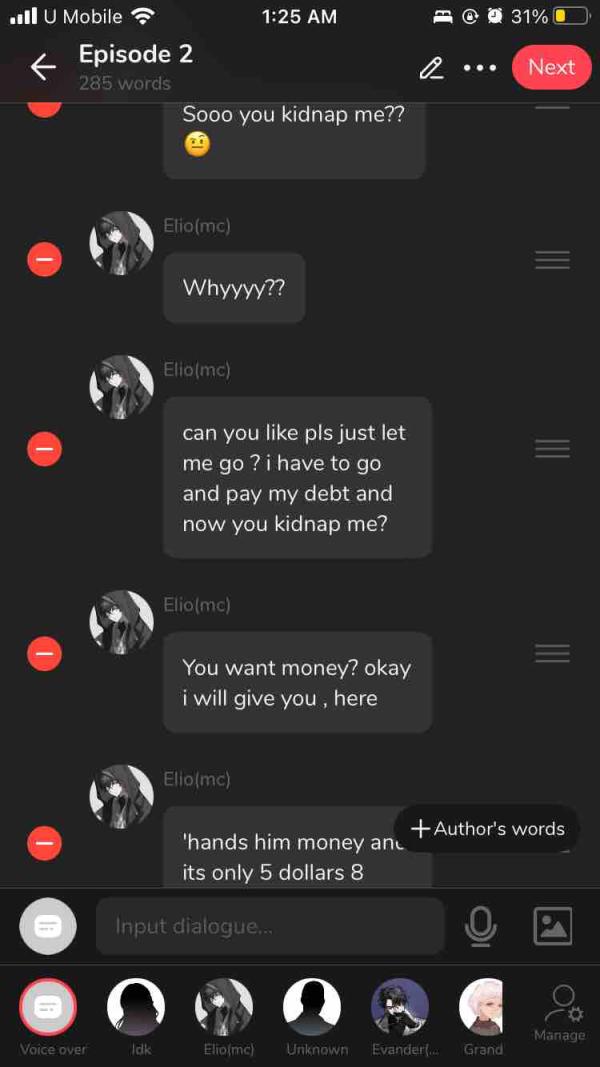600x1067 pixels.
Task: Delete the 'Whyyyy??' message
Action: [x=44, y=260]
